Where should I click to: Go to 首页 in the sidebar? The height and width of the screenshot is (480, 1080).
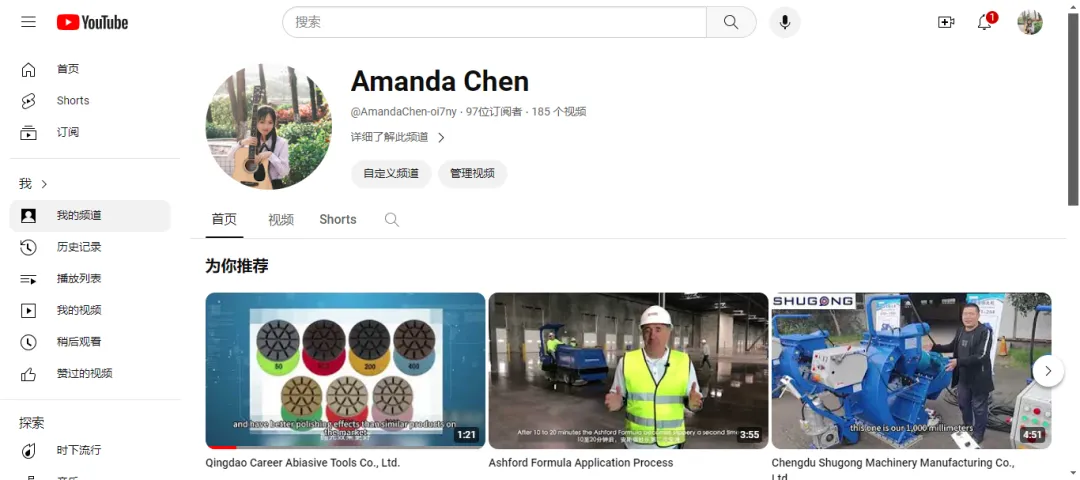tap(68, 69)
